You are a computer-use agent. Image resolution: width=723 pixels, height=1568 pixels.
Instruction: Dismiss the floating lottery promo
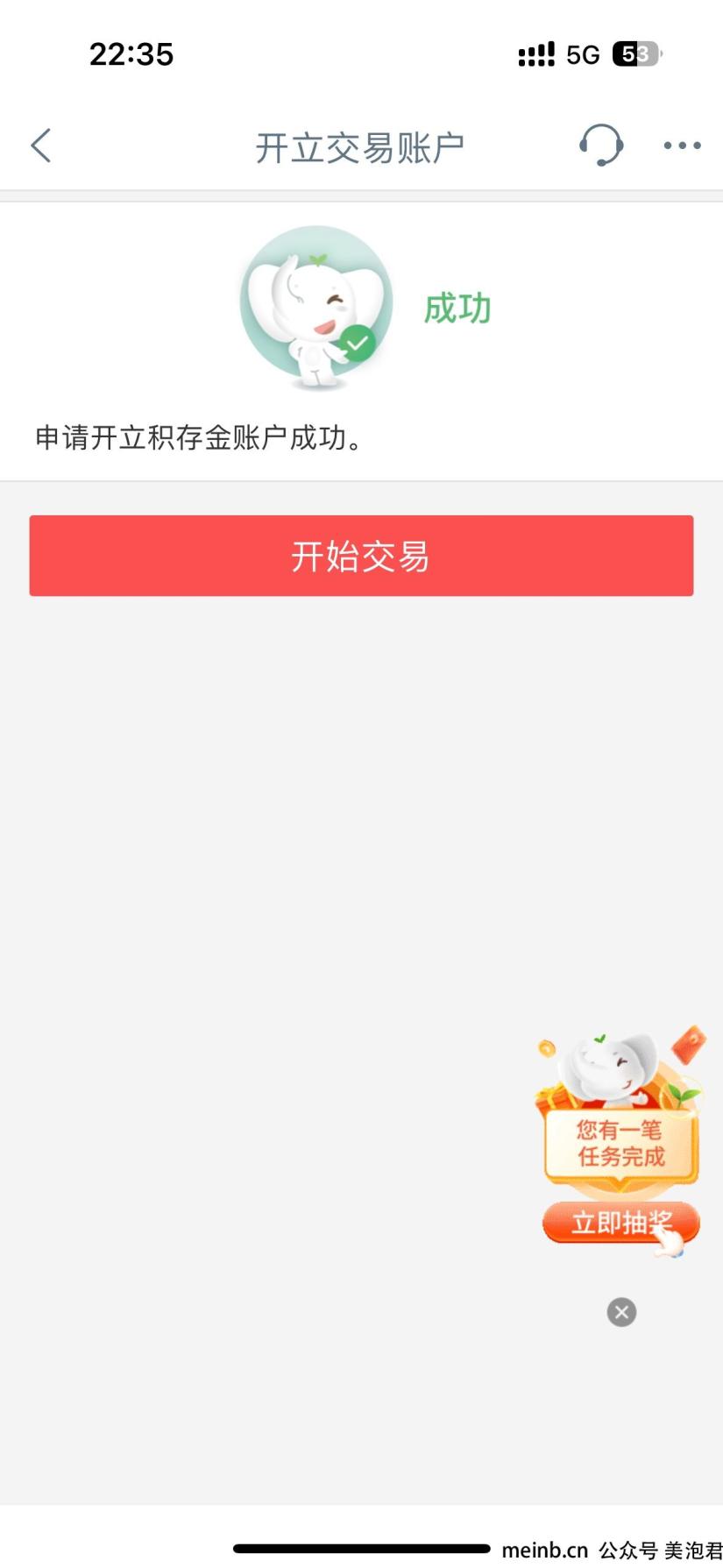coord(621,1312)
